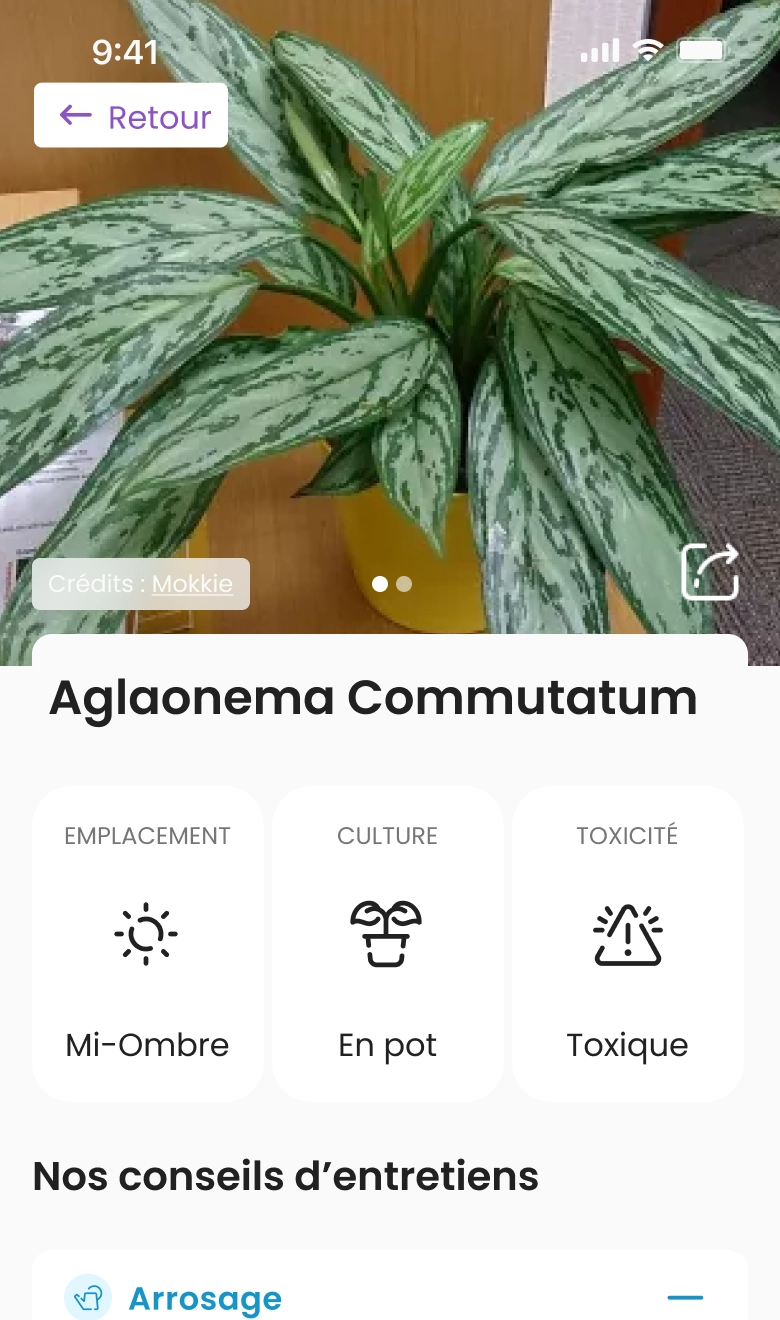Screen dimensions: 780x1320
Task: Open the Mokkie credits link
Action: point(192,584)
